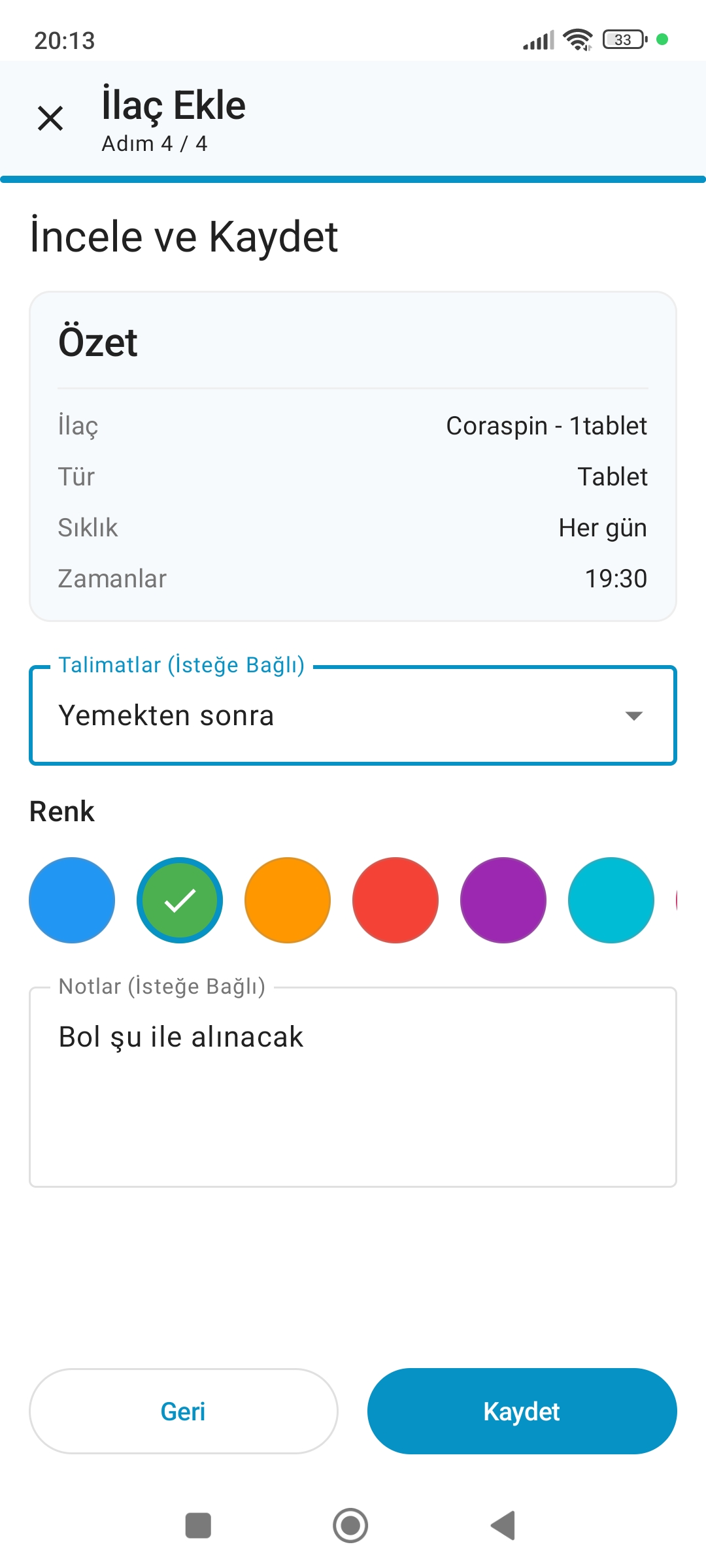Open recent apps from the navigation bar
Viewport: 706px width, 1568px height.
tap(197, 1525)
